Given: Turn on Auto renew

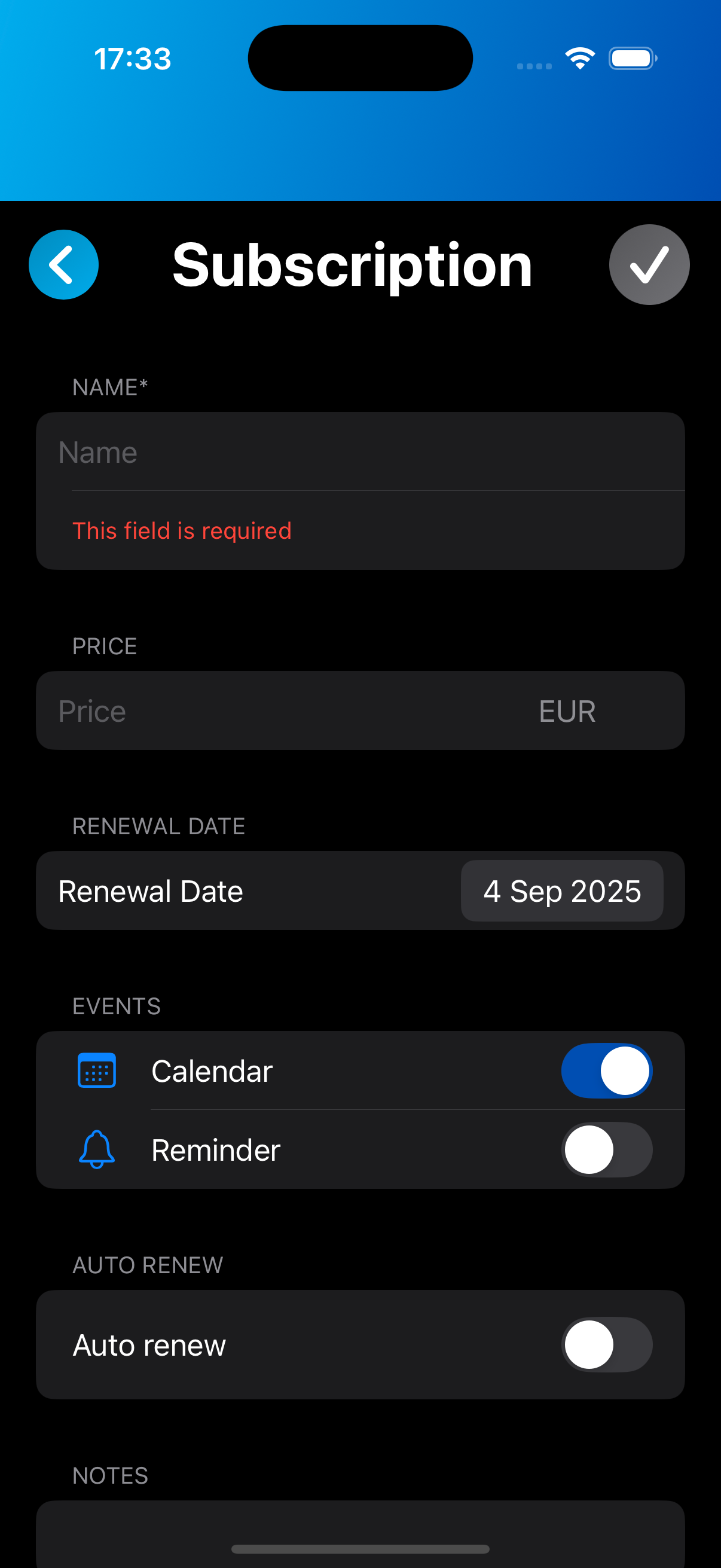Looking at the screenshot, I should [606, 1344].
